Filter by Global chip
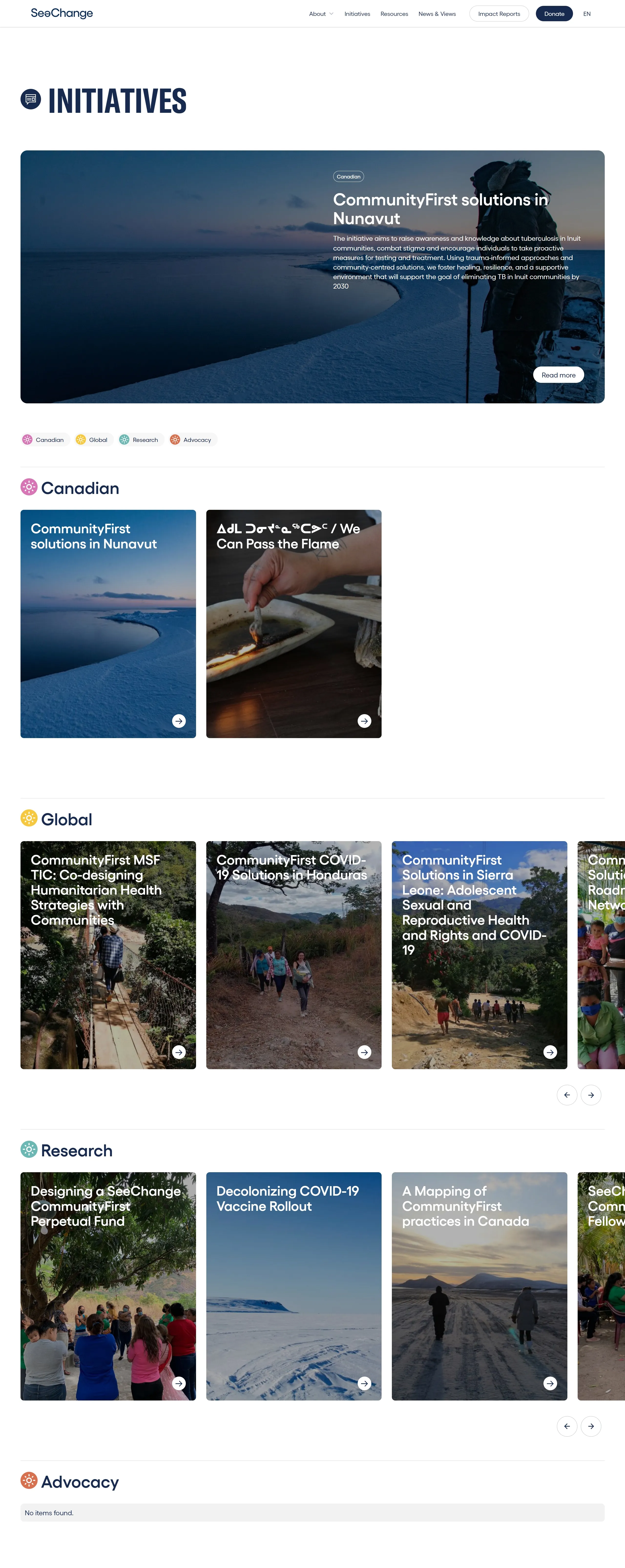 [x=93, y=439]
